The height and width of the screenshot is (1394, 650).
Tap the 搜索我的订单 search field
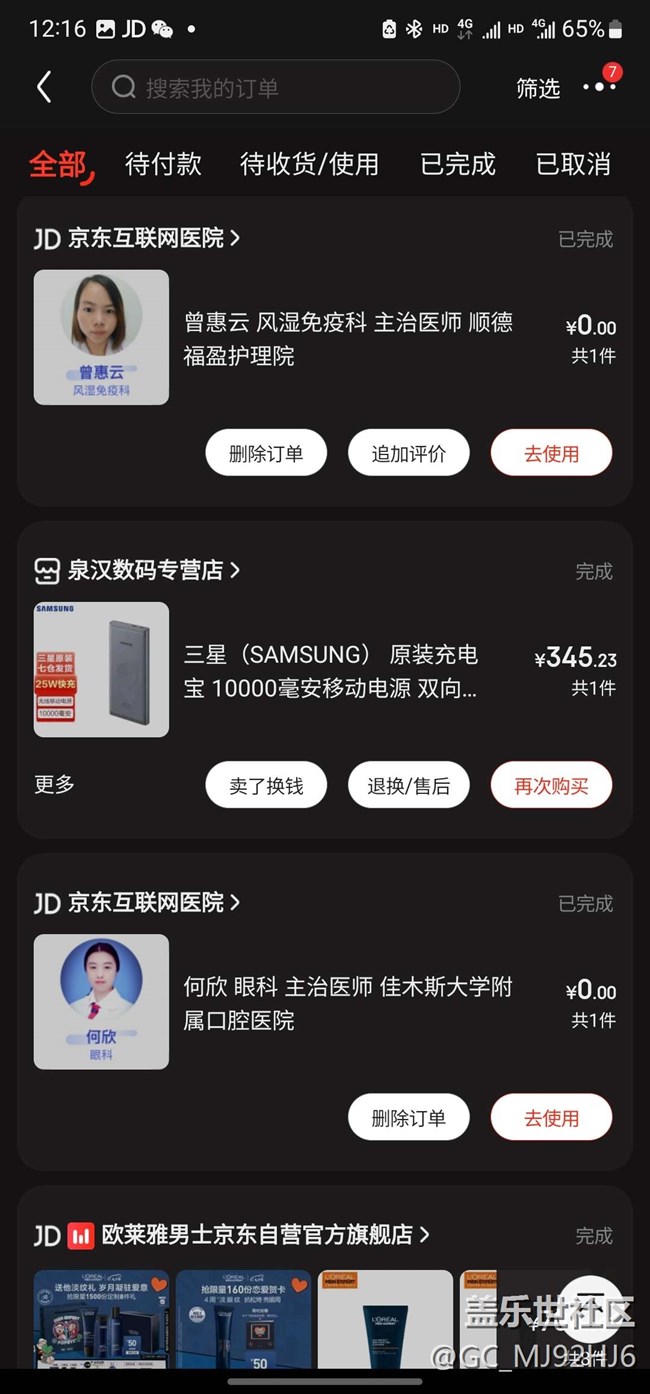(x=275, y=88)
